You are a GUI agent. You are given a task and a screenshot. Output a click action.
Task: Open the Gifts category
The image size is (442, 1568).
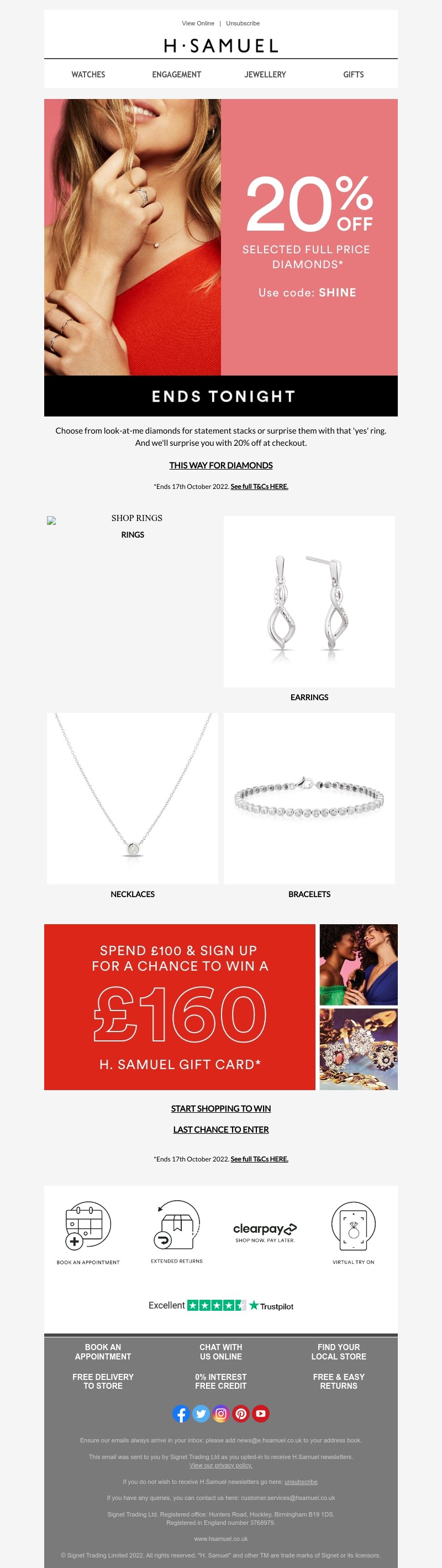[353, 74]
